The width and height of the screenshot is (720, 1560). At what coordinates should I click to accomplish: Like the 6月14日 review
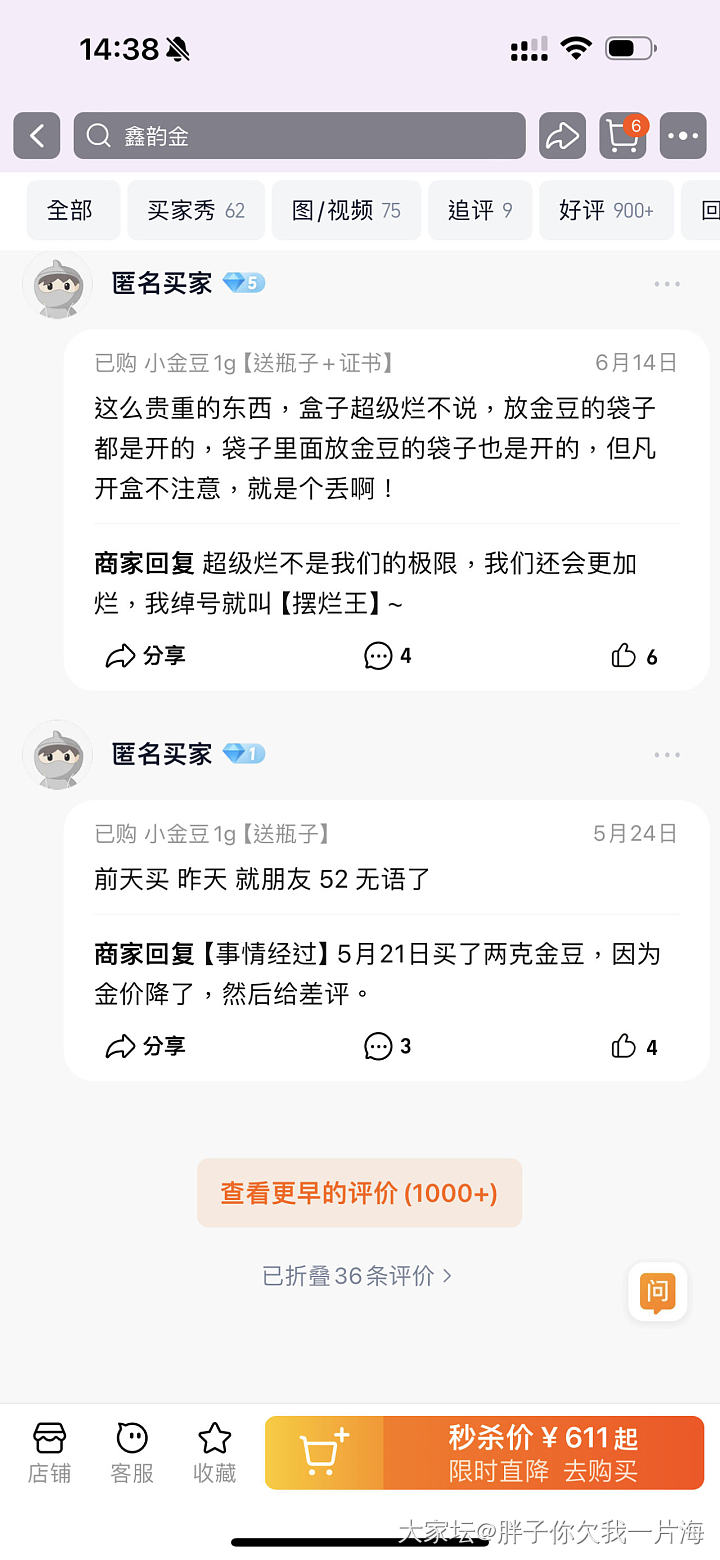634,656
